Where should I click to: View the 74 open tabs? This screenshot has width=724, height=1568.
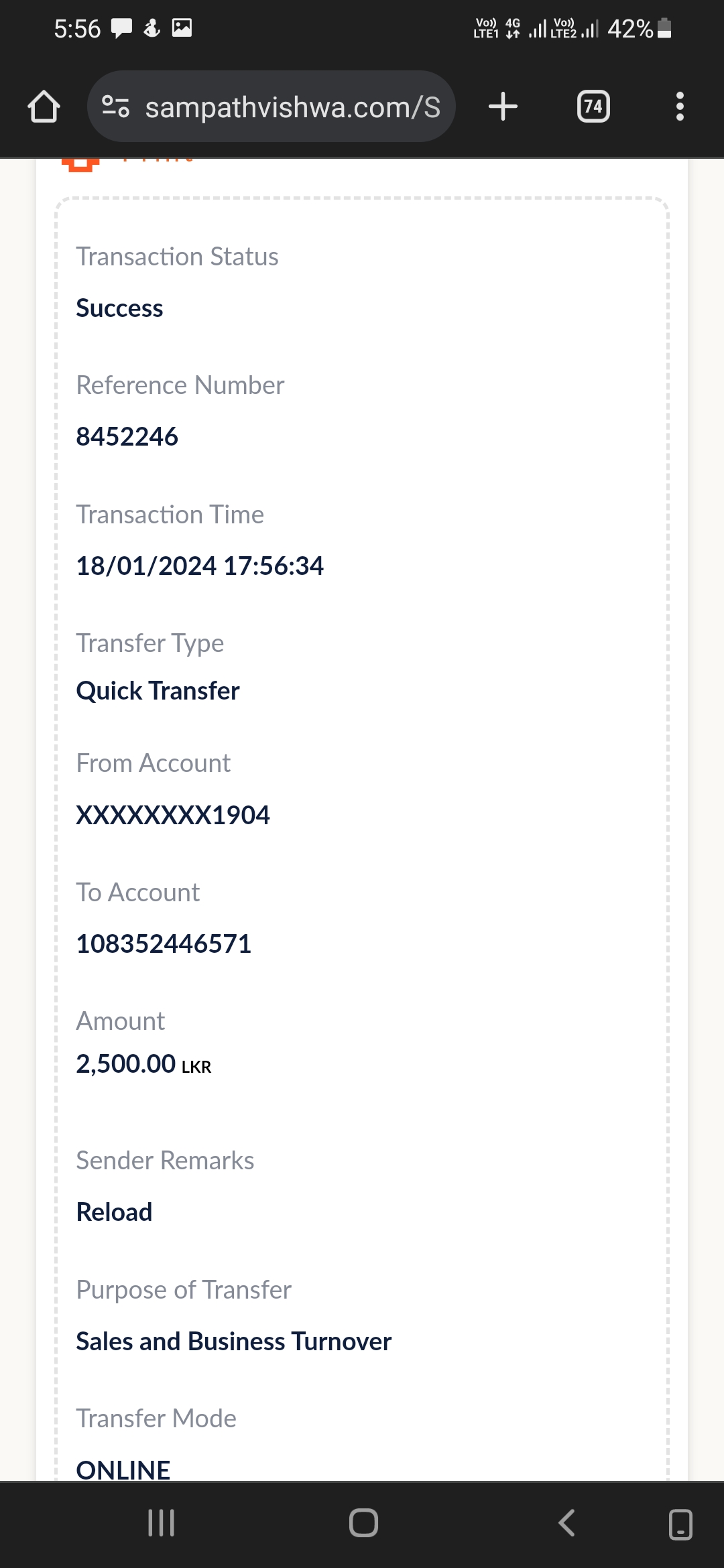coord(593,107)
